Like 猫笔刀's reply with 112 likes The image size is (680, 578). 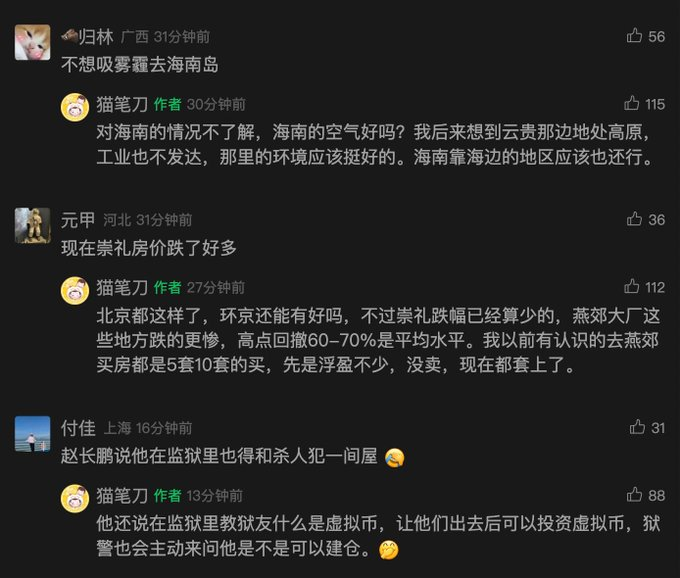(632, 287)
